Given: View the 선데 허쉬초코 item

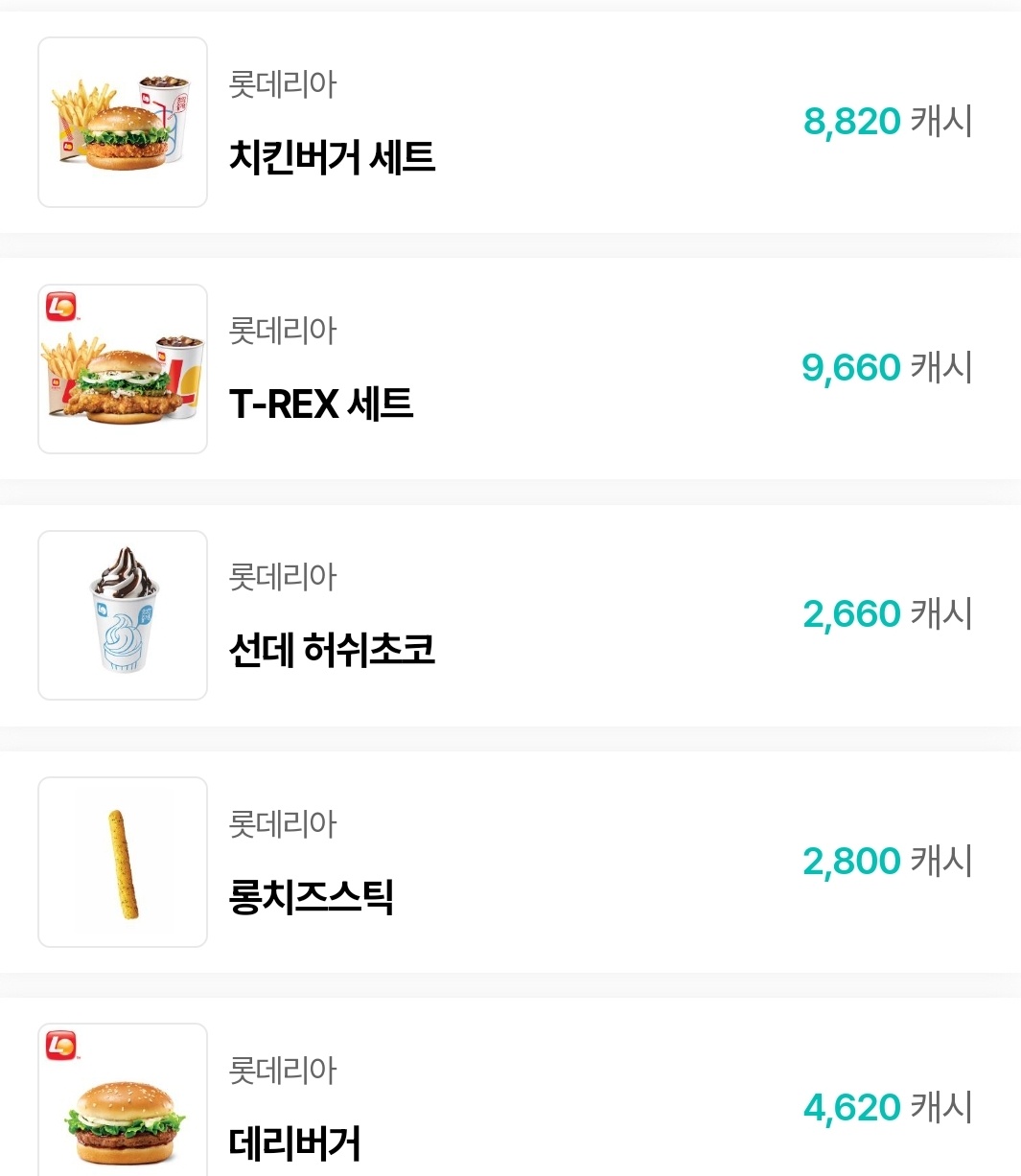Looking at the screenshot, I should 332,650.
